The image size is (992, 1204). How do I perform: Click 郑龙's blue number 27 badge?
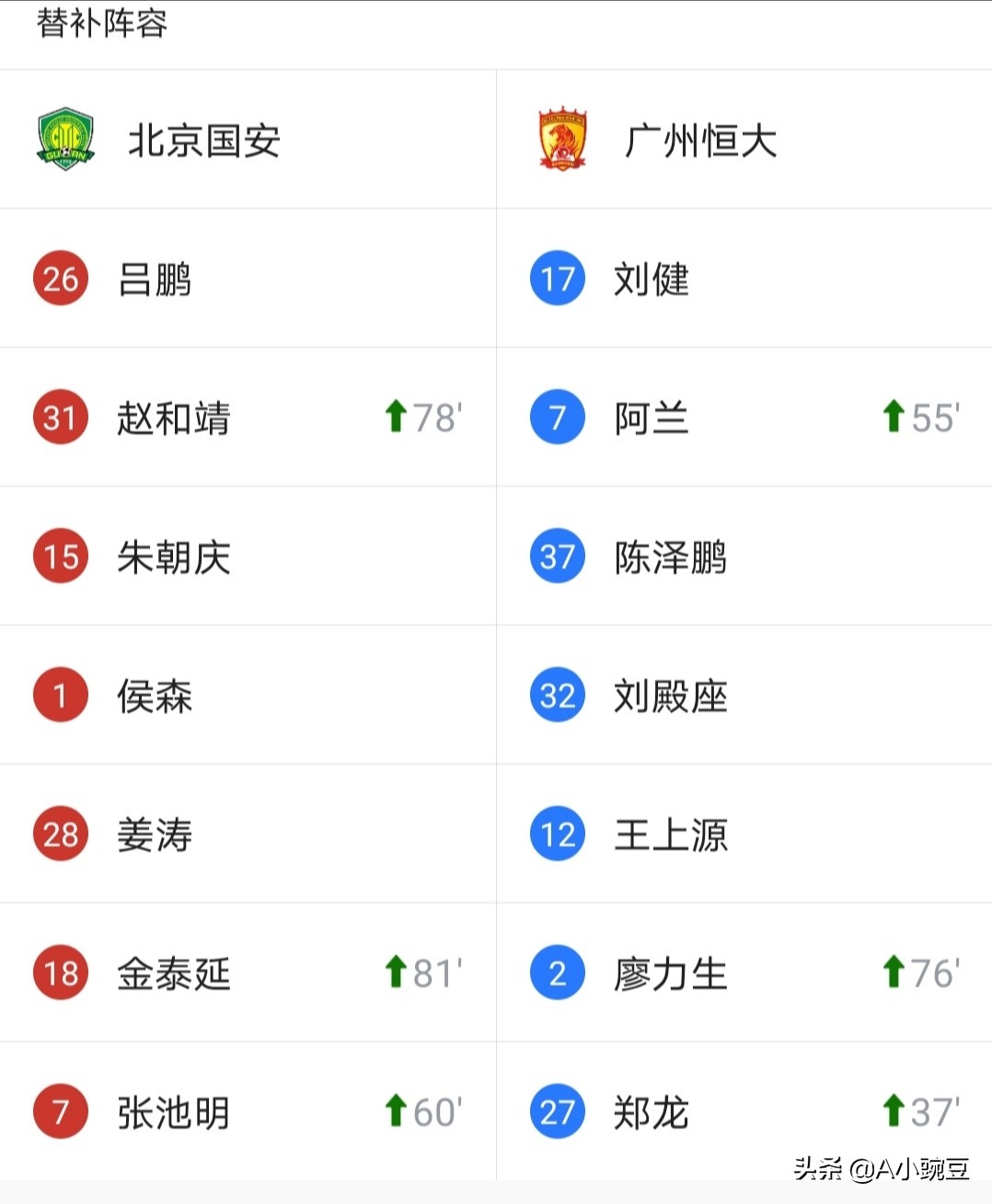click(x=556, y=1110)
